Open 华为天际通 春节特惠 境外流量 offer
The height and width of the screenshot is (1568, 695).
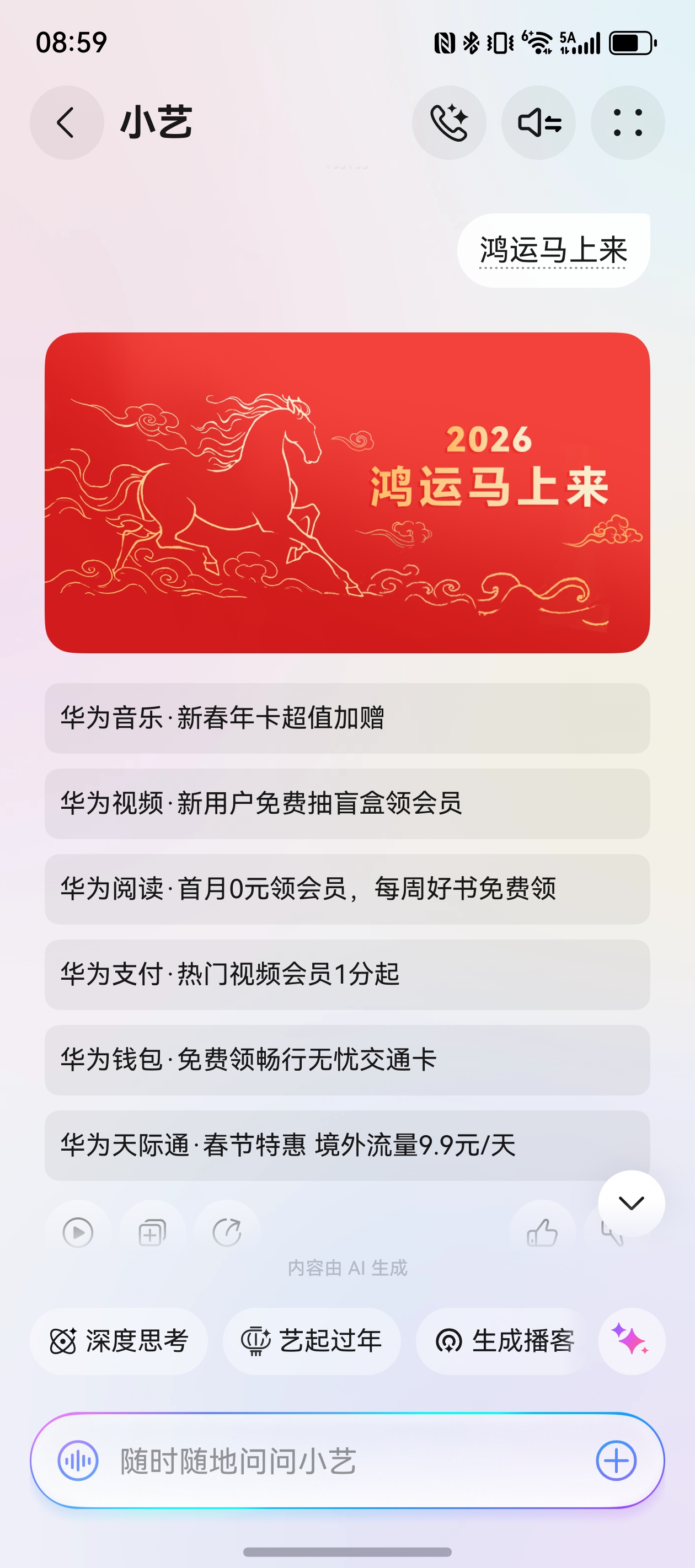pyautogui.click(x=347, y=1145)
